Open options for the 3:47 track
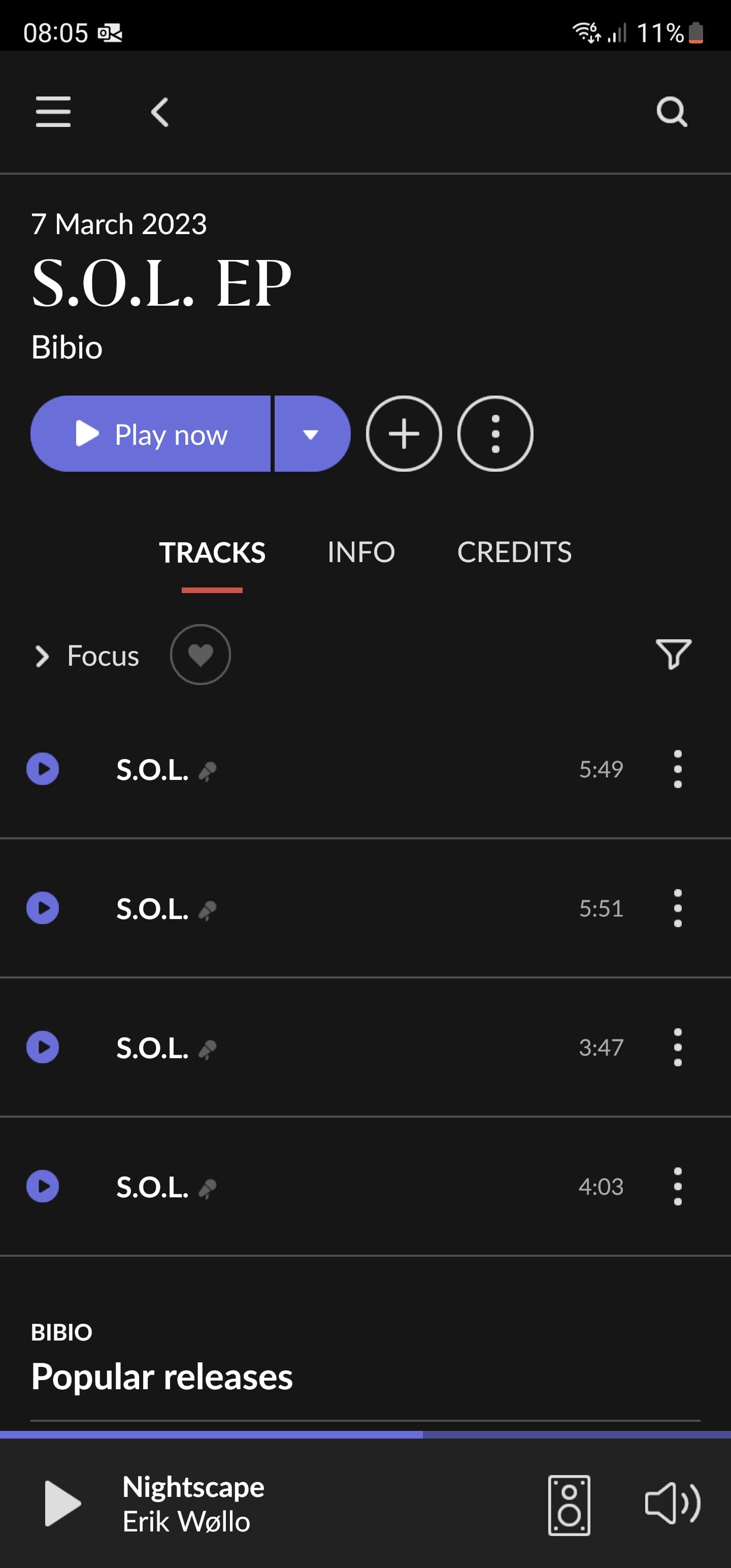731x1568 pixels. click(677, 1047)
